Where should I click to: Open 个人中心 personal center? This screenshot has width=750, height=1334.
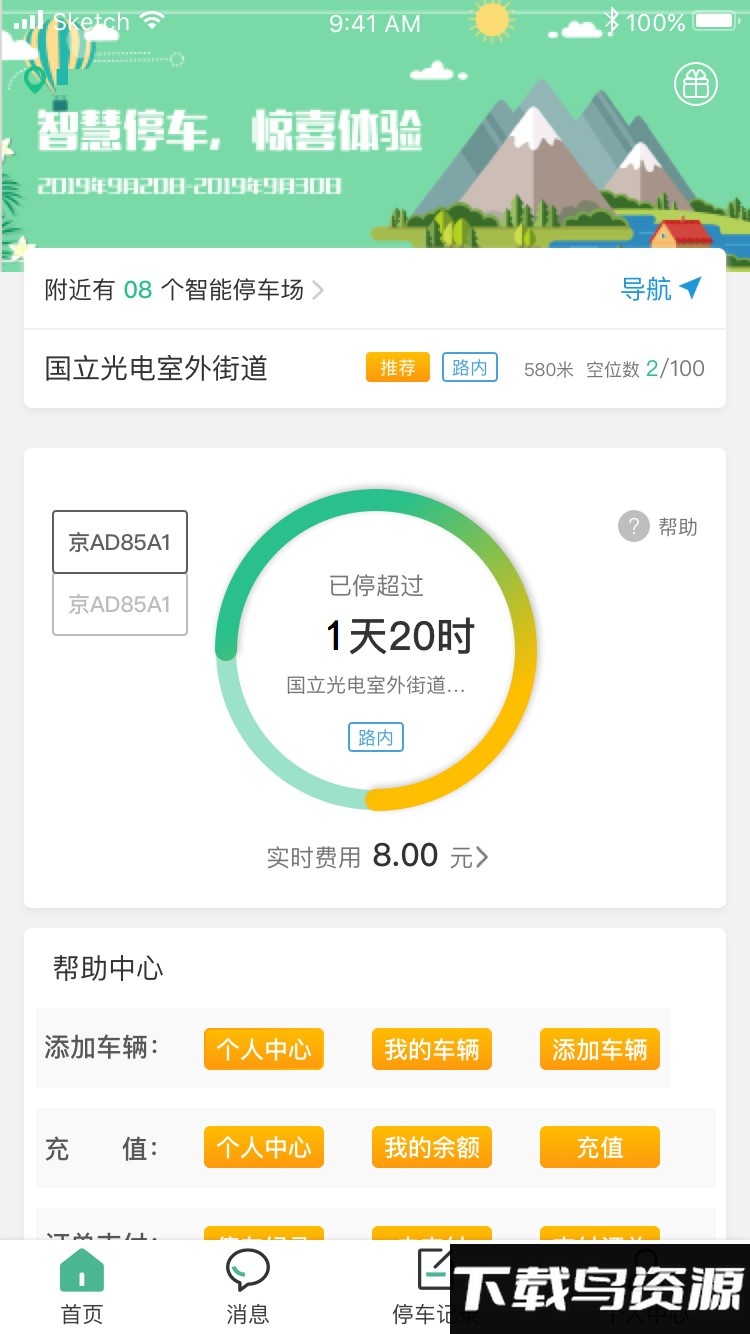263,1049
